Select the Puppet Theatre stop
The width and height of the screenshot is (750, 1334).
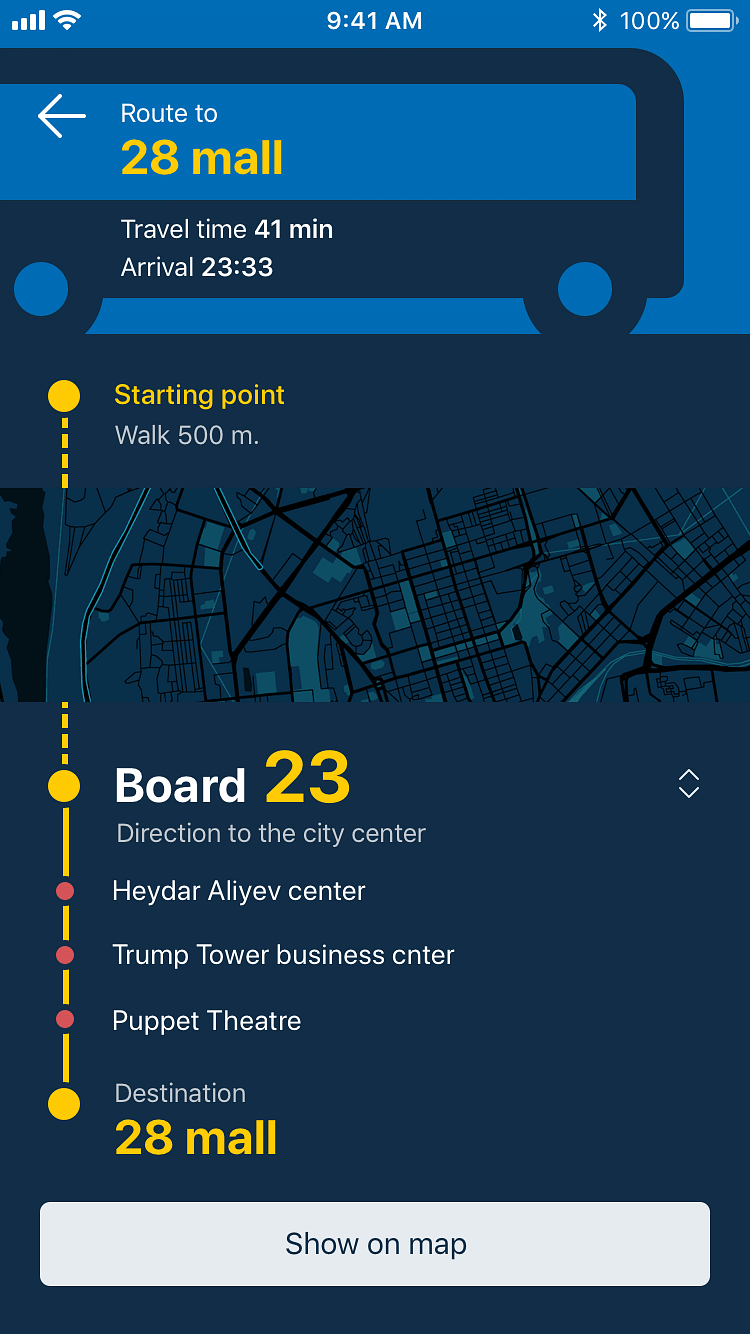(x=206, y=1021)
